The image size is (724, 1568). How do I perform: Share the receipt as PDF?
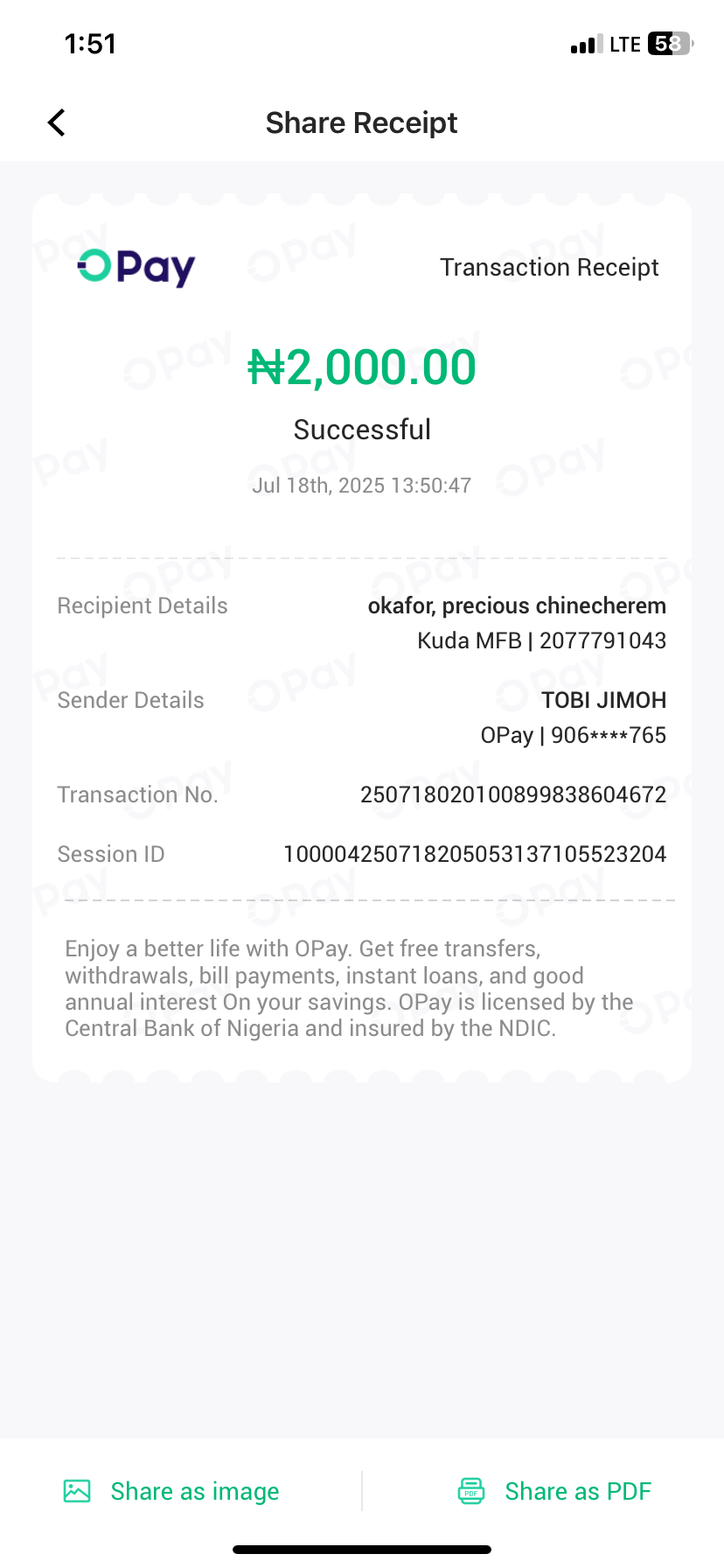(554, 1491)
